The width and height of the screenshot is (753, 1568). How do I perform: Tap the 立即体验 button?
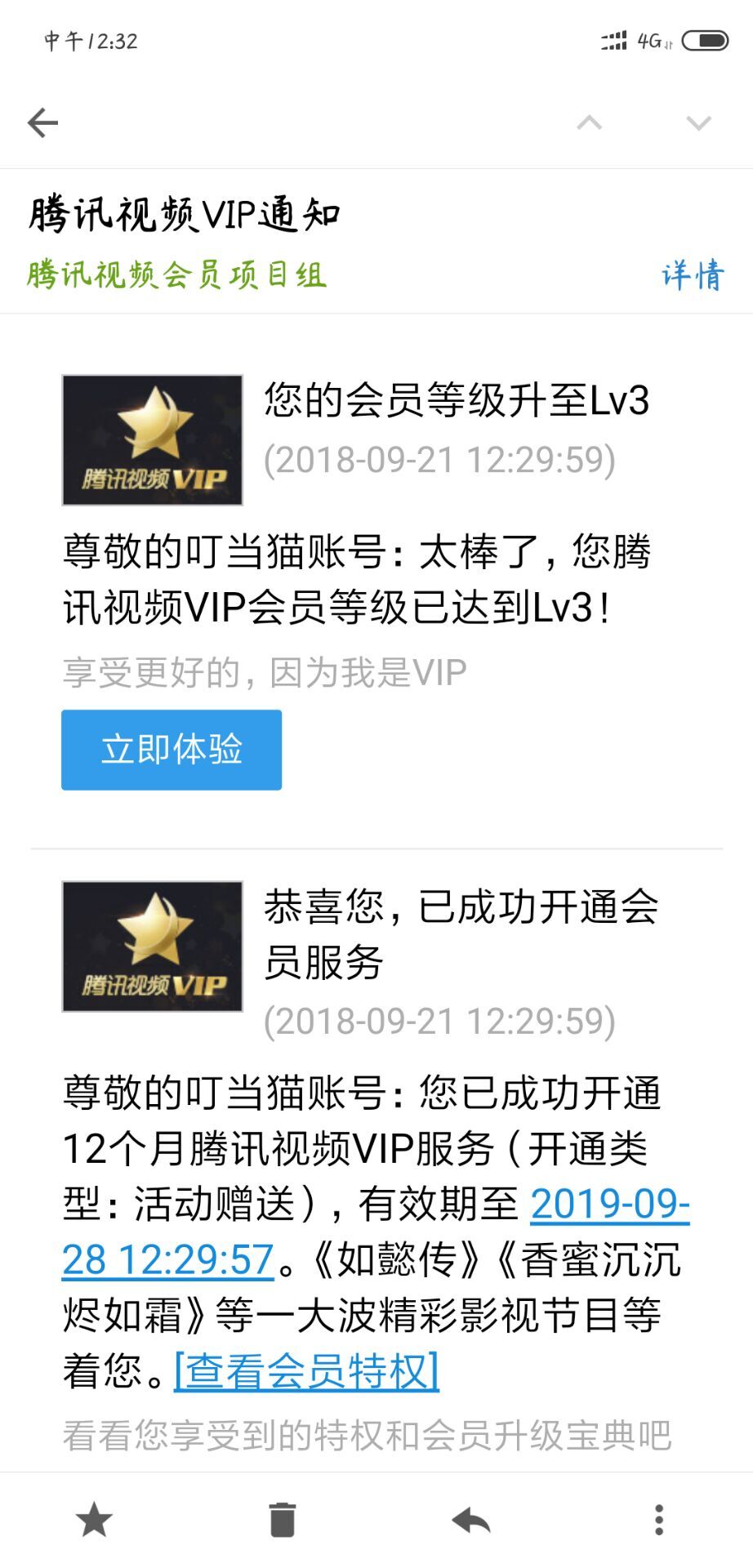[x=172, y=750]
